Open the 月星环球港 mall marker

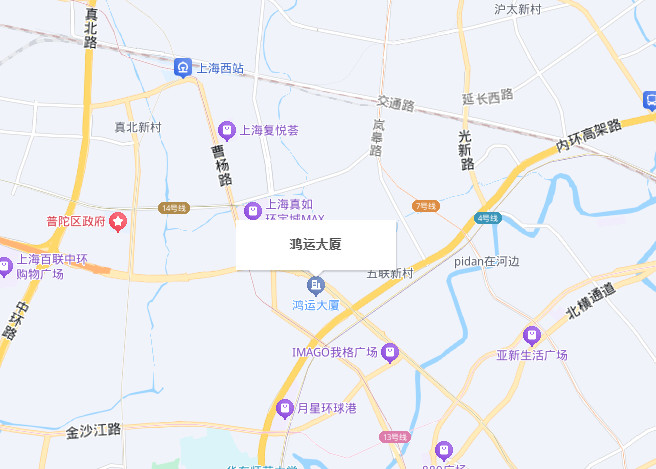click(x=285, y=408)
